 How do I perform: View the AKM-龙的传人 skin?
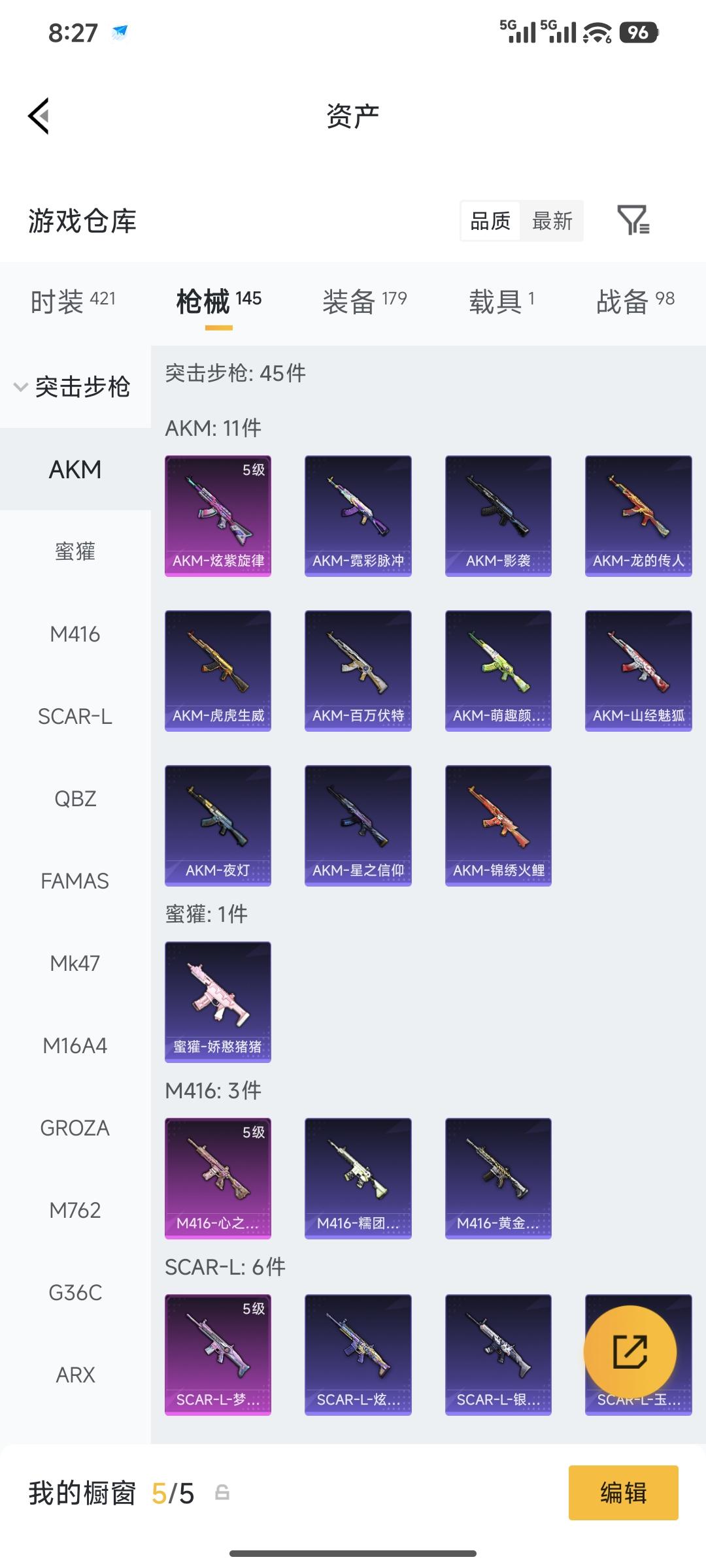(638, 515)
